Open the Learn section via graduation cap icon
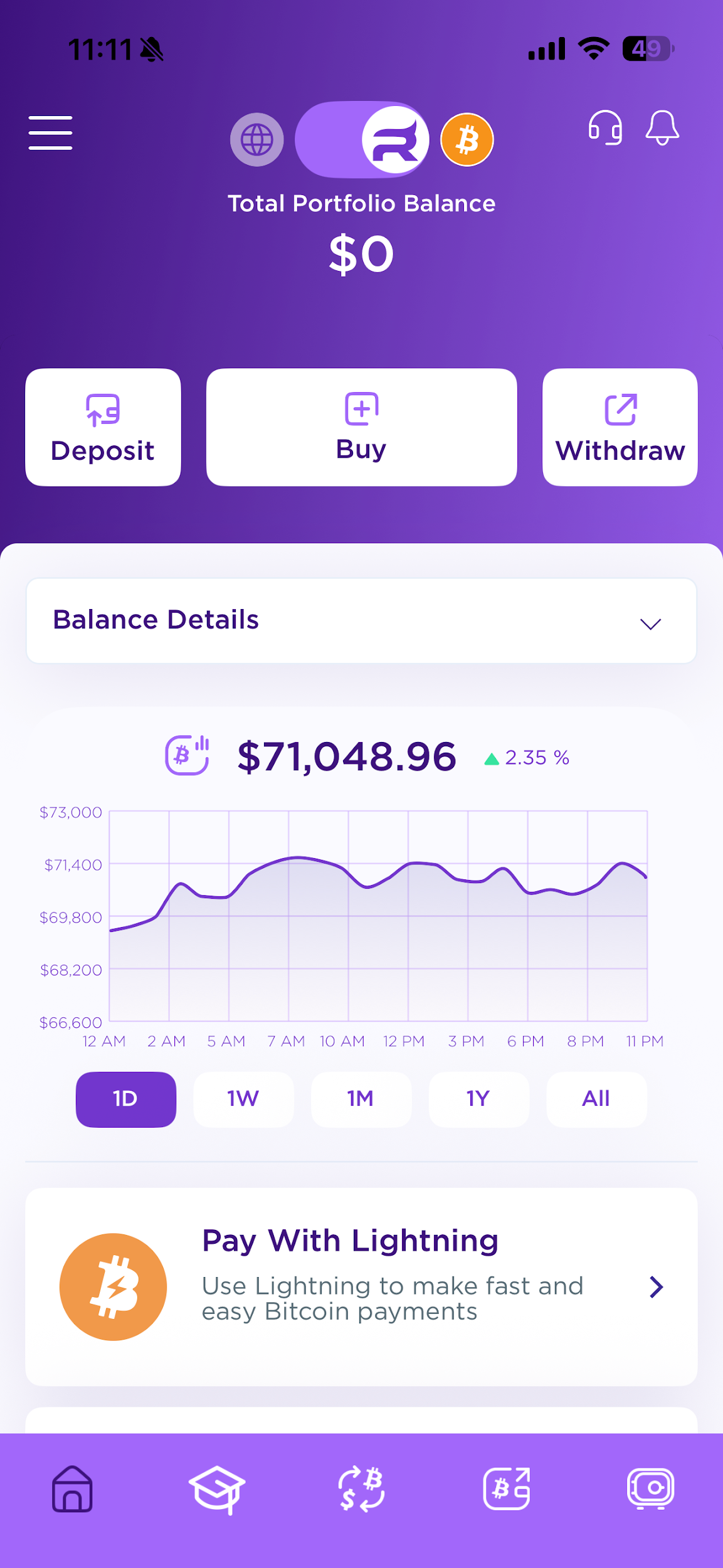Viewport: 723px width, 1568px height. point(216,1490)
